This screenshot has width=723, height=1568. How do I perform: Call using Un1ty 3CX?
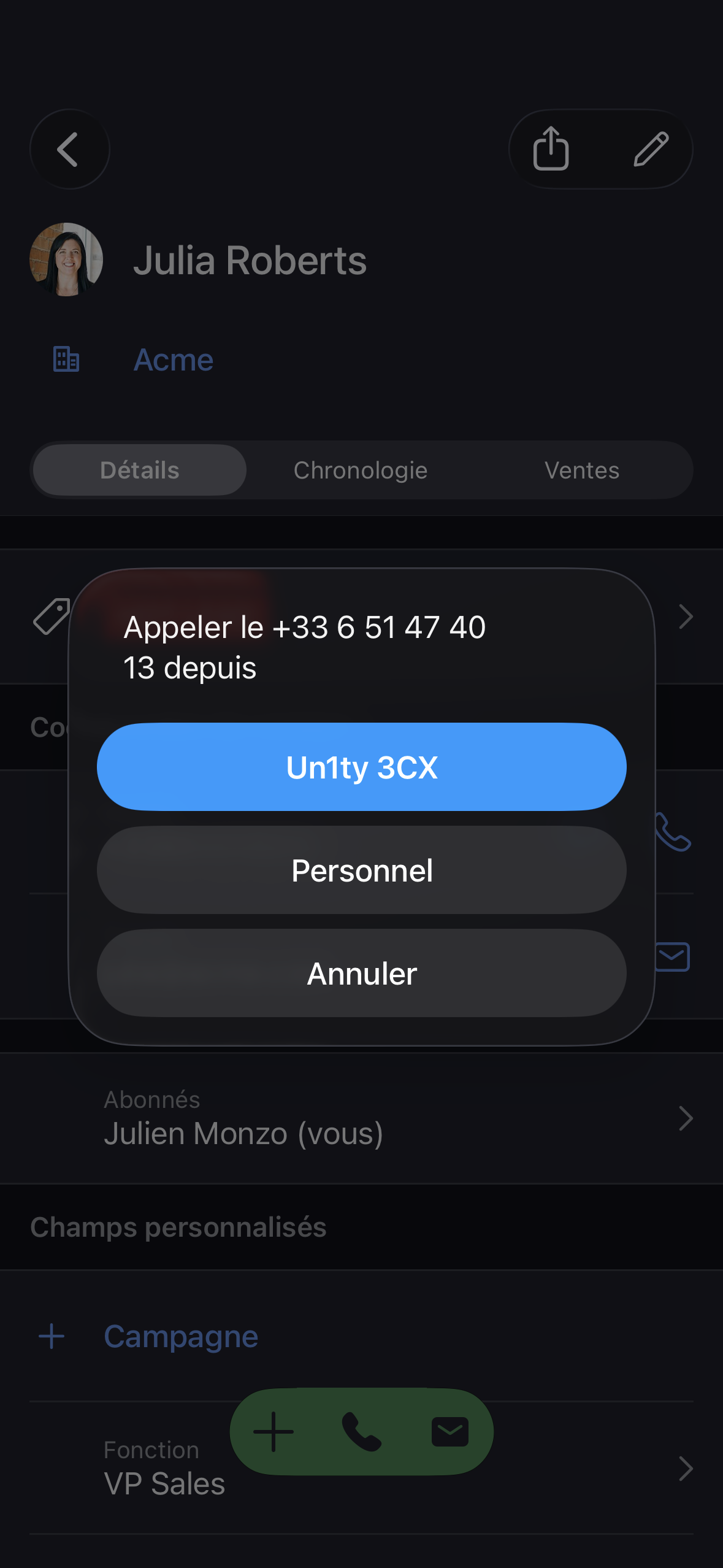361,767
